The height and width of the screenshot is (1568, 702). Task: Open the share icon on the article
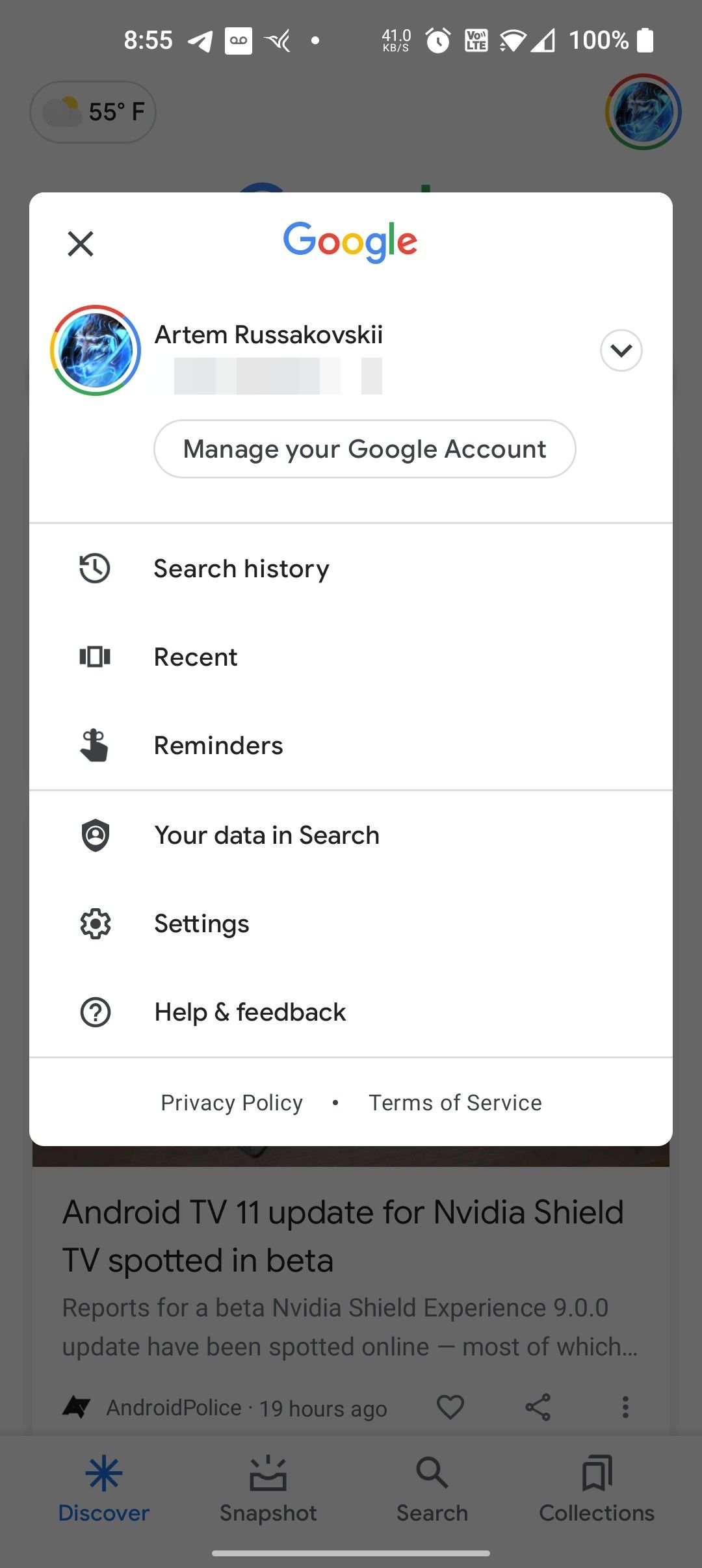[538, 1407]
